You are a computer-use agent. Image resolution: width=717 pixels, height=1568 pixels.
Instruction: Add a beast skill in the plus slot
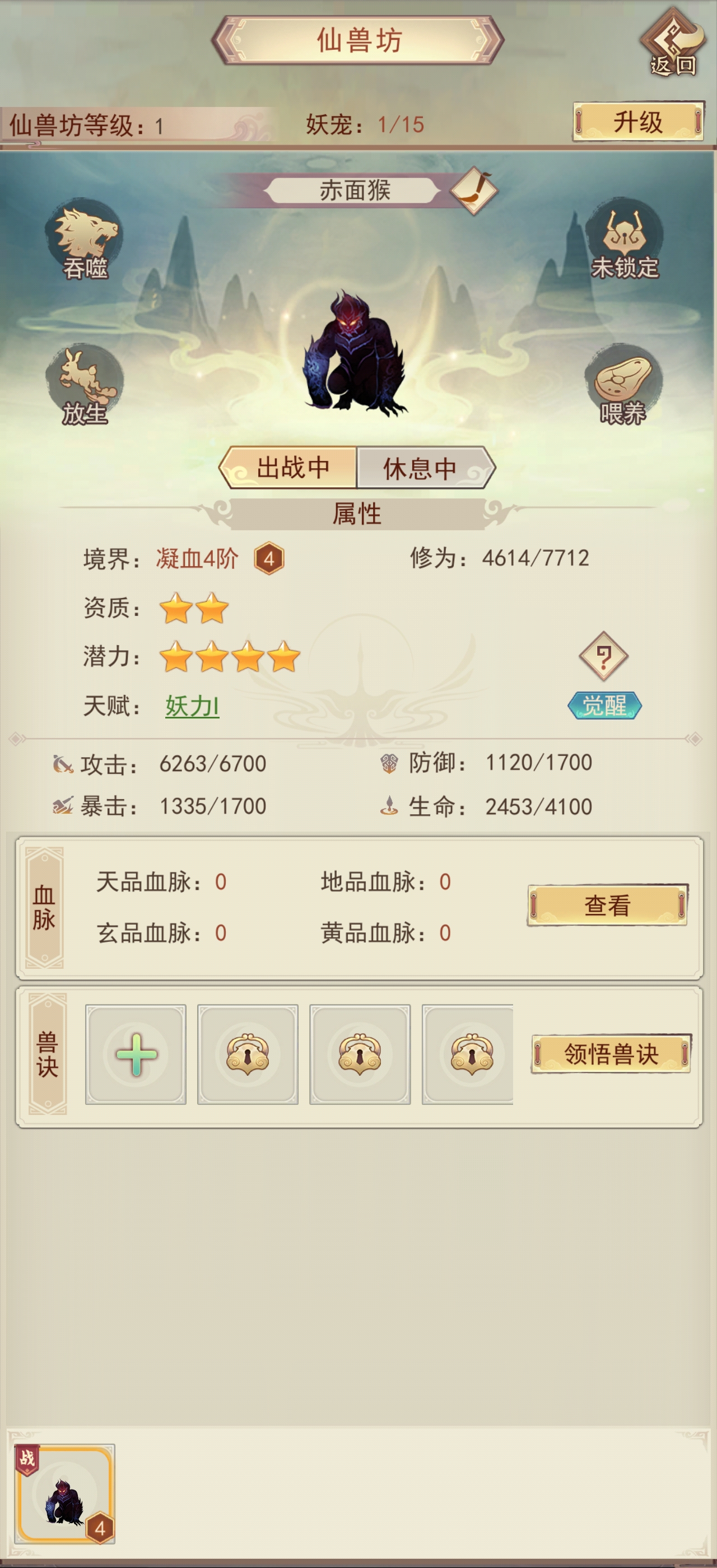pyautogui.click(x=136, y=1054)
